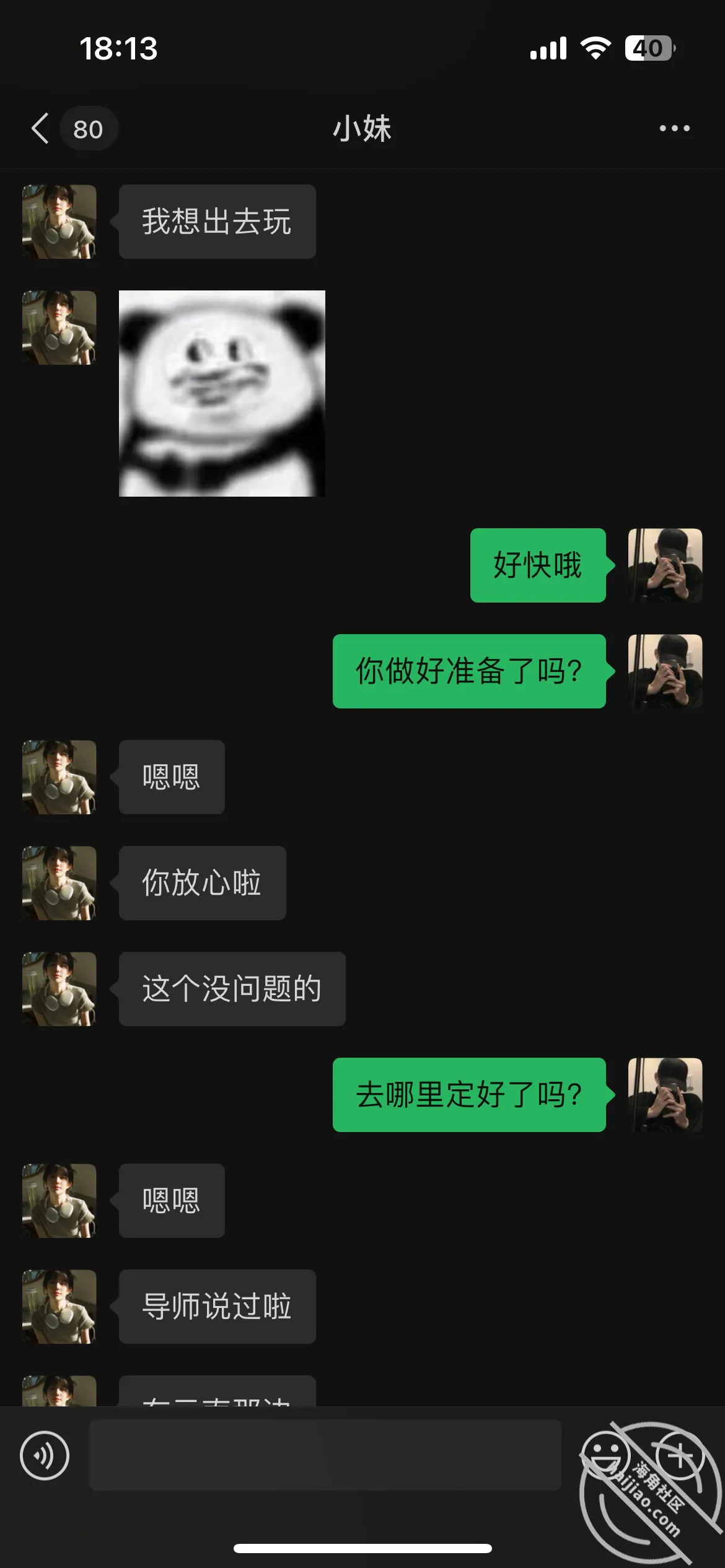Image resolution: width=725 pixels, height=1568 pixels.
Task: Open my avatar beside 好快哦
Action: [665, 565]
